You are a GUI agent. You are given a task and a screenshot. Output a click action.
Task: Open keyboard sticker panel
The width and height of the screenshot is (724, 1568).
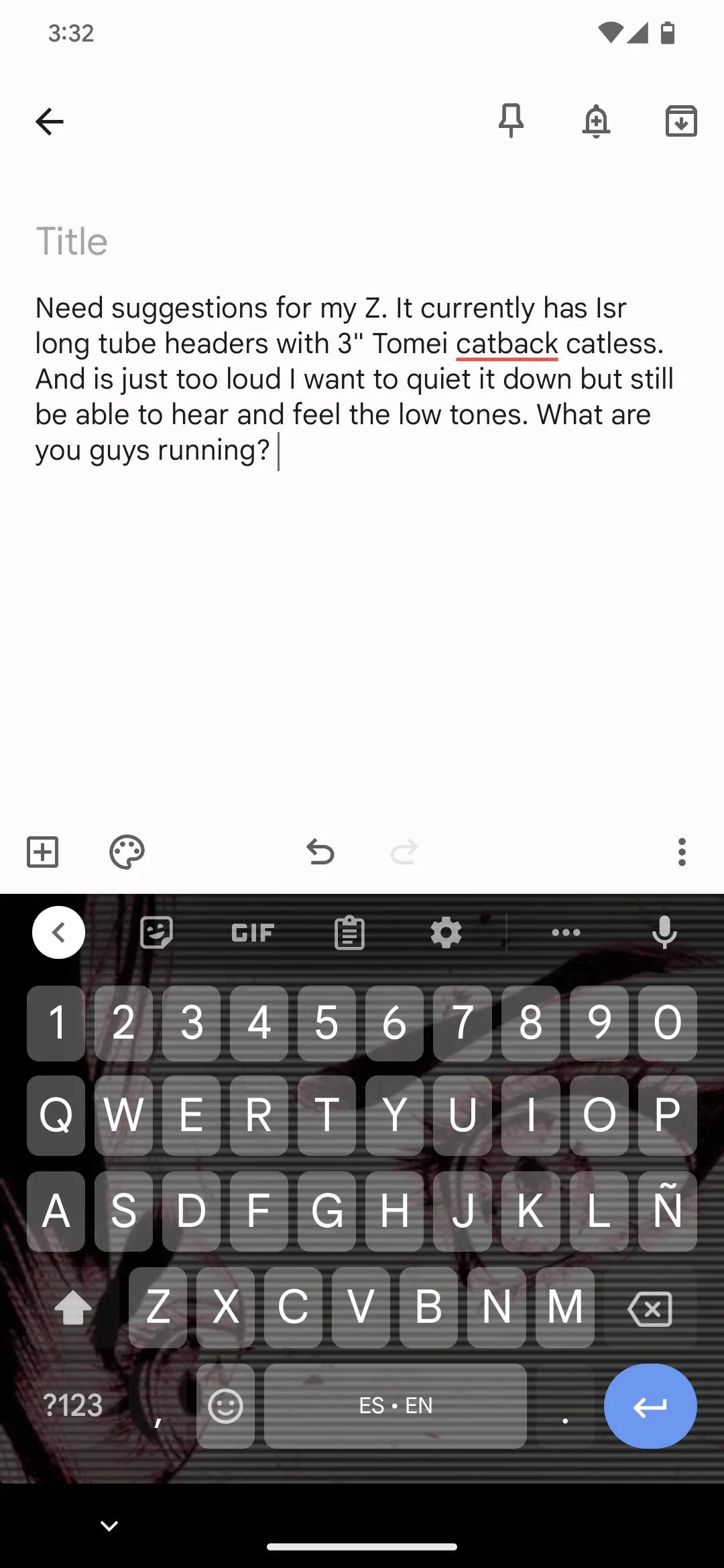click(x=156, y=932)
